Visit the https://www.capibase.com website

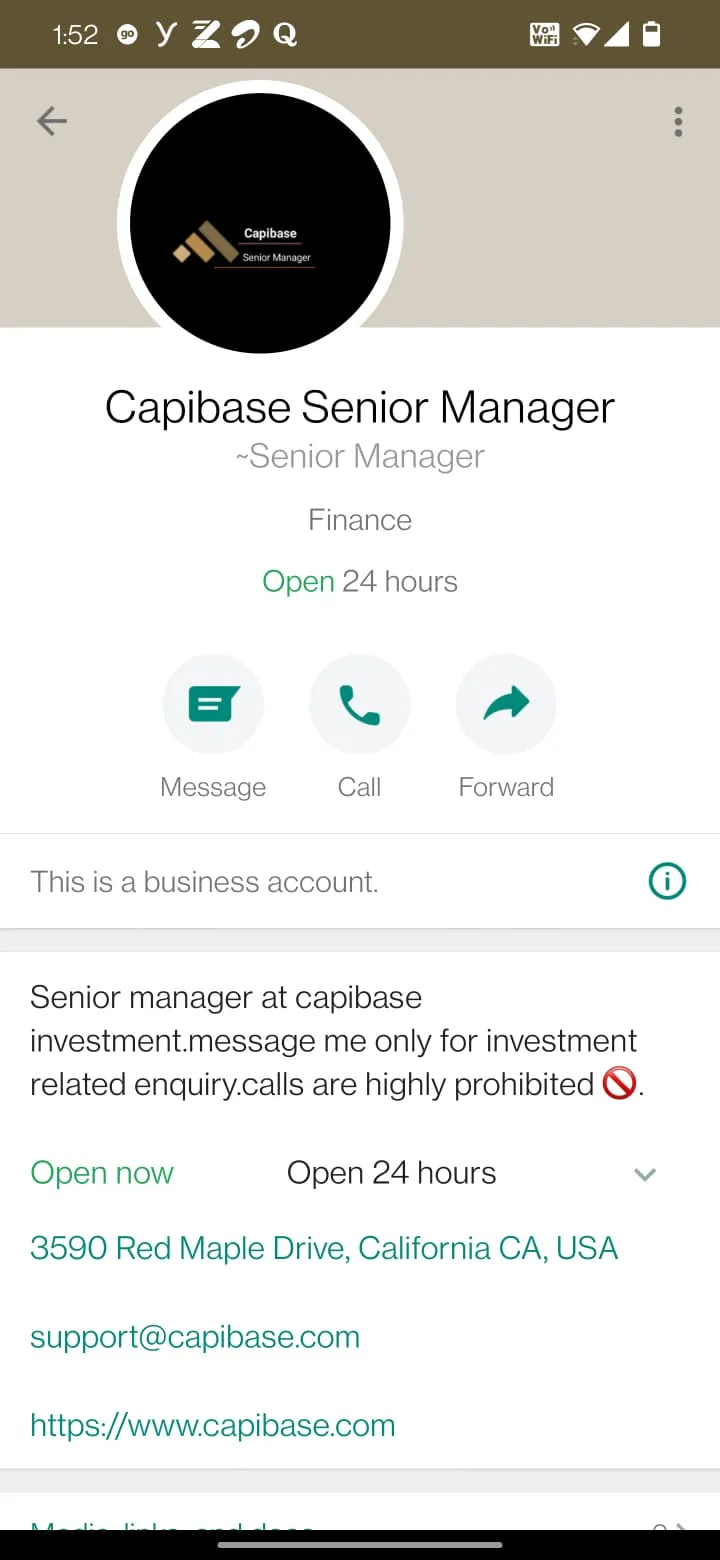[x=213, y=1425]
